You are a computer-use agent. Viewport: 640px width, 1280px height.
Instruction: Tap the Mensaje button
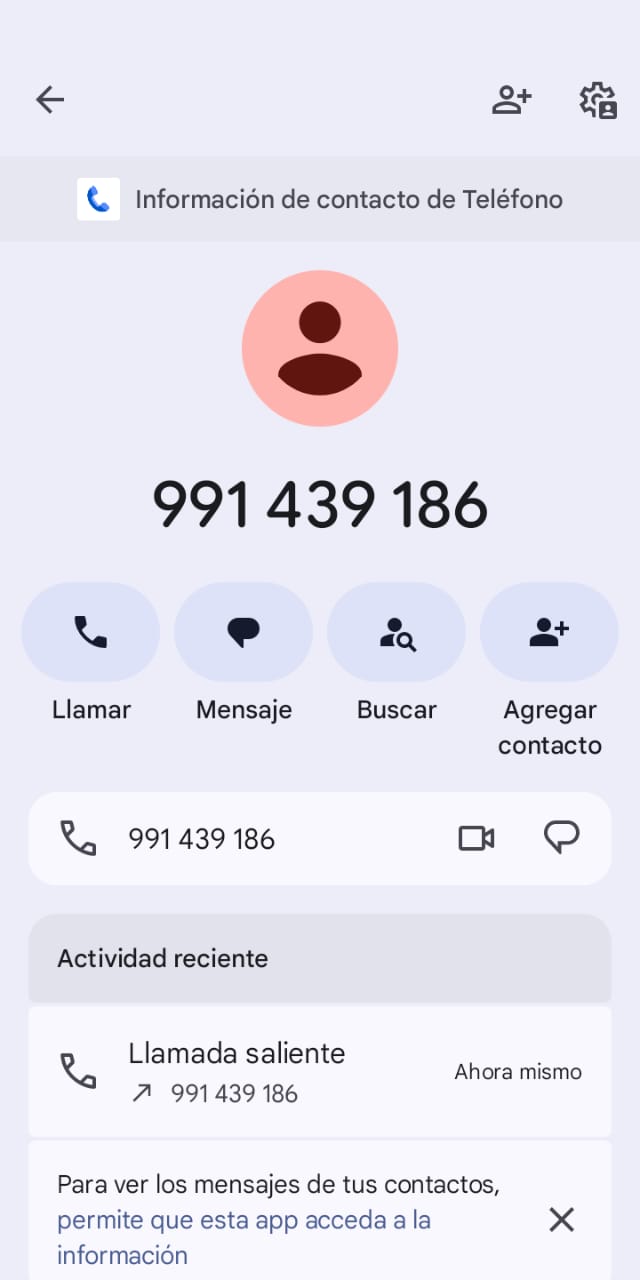point(243,632)
